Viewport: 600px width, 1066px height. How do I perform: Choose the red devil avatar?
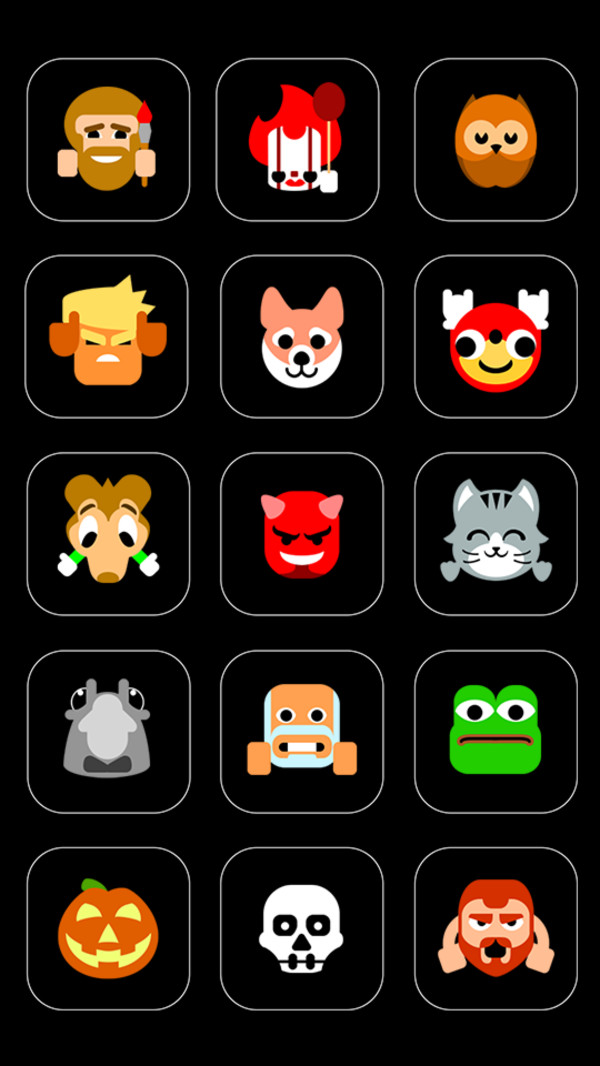pos(301,534)
